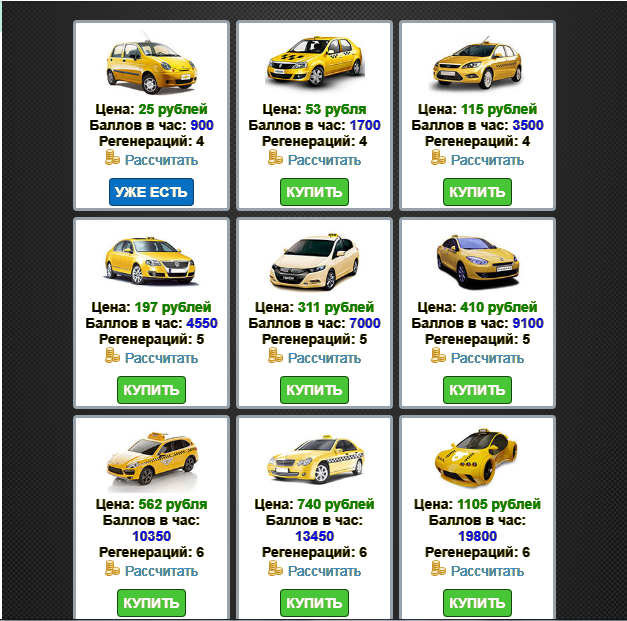Select Рассчитать under the 562 рубля taxi
Viewport: 627px width, 621px height.
(161, 571)
